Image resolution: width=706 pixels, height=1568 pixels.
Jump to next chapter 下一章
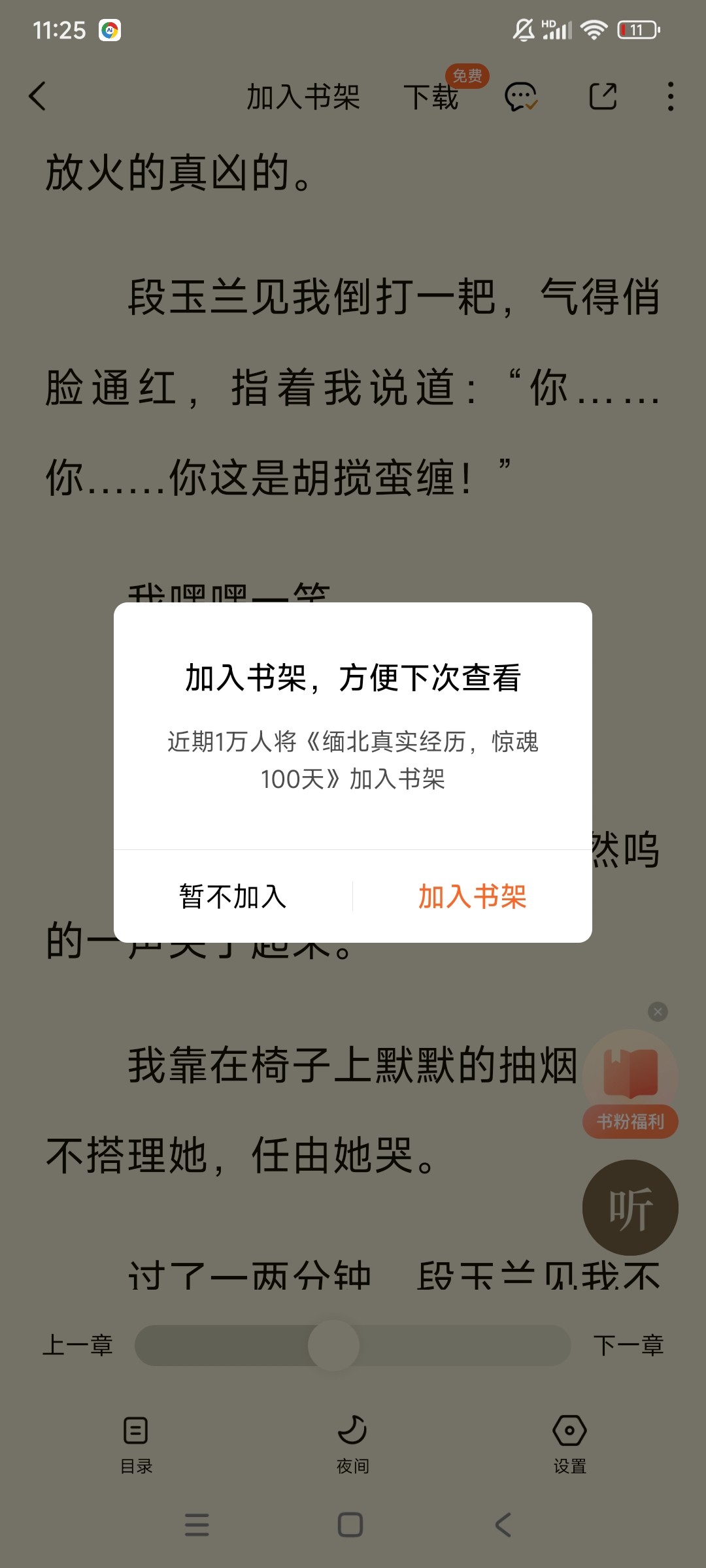628,1345
